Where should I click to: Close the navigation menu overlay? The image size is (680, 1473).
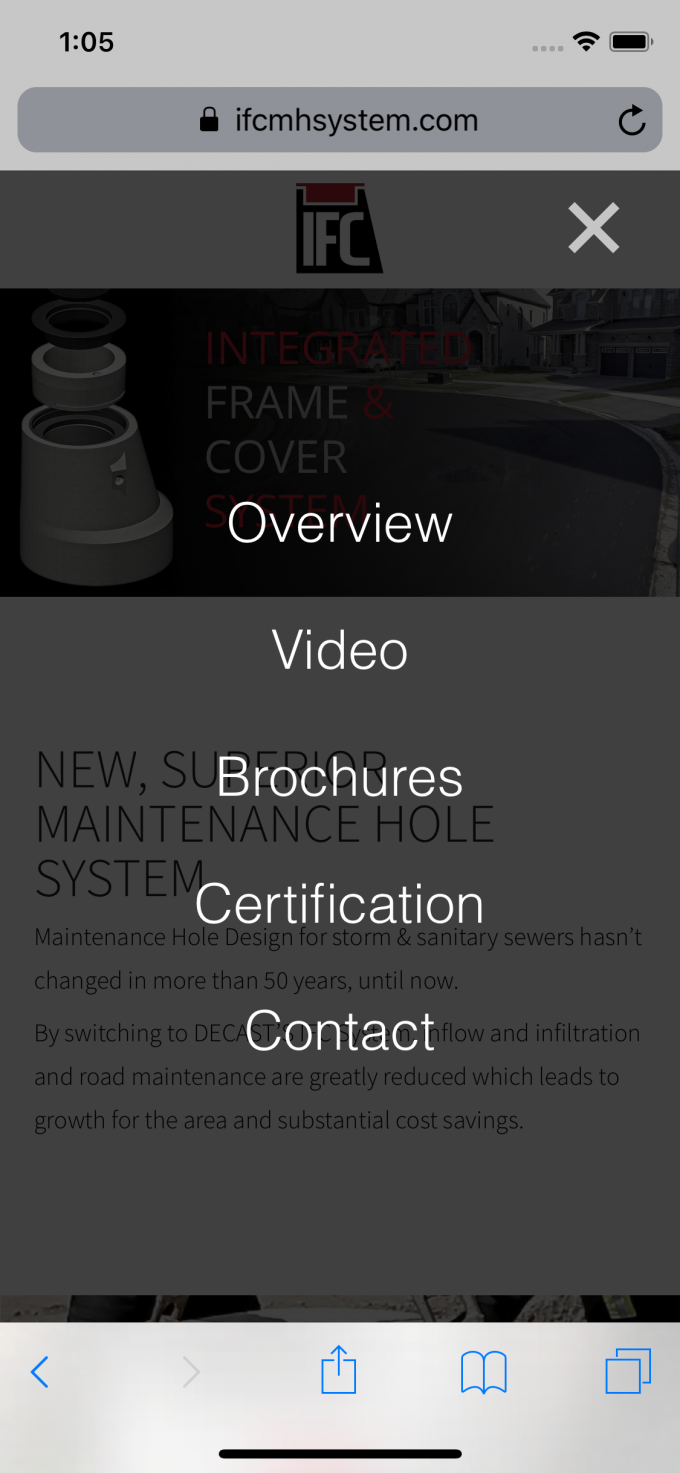coord(594,228)
